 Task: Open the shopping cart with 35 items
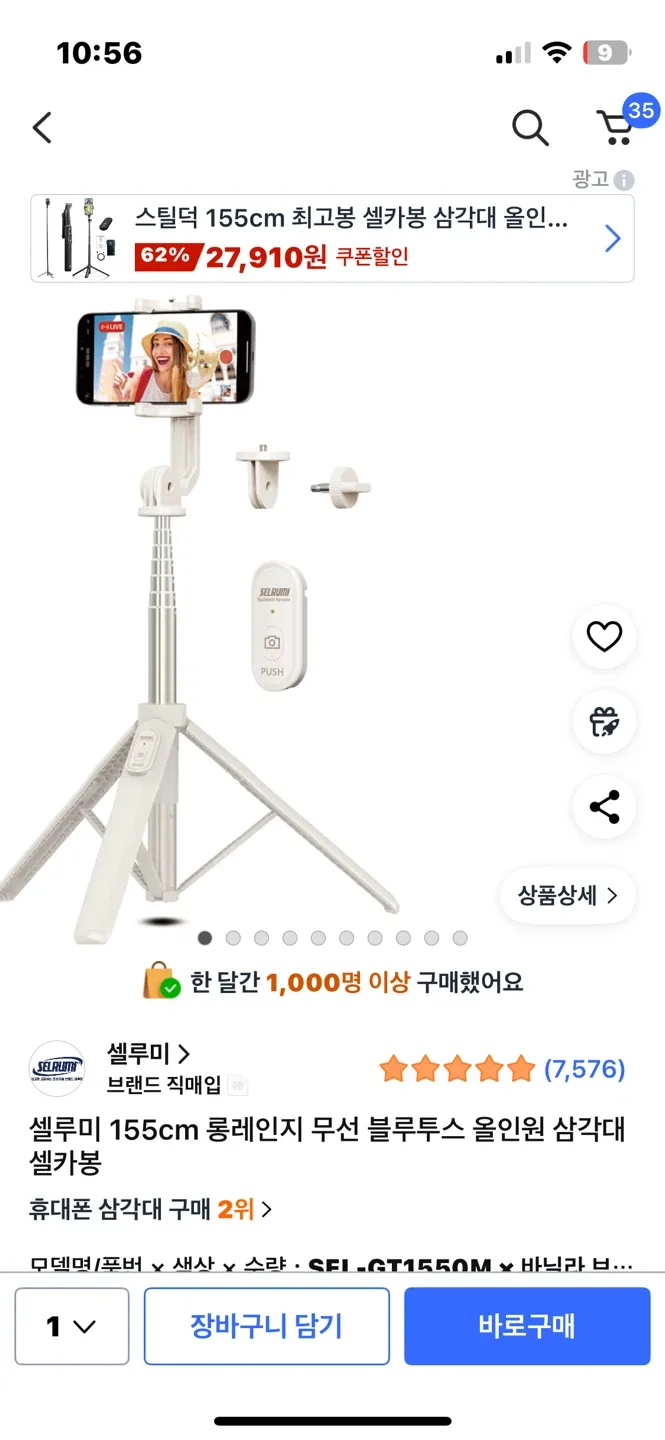(x=618, y=127)
